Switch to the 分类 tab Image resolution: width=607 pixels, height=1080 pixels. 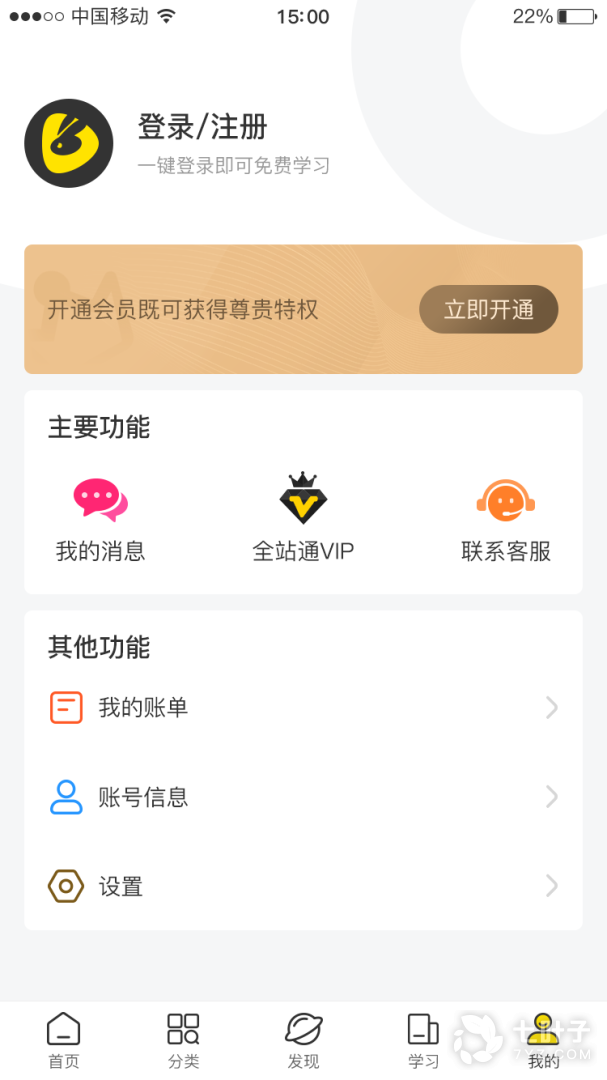click(183, 1040)
